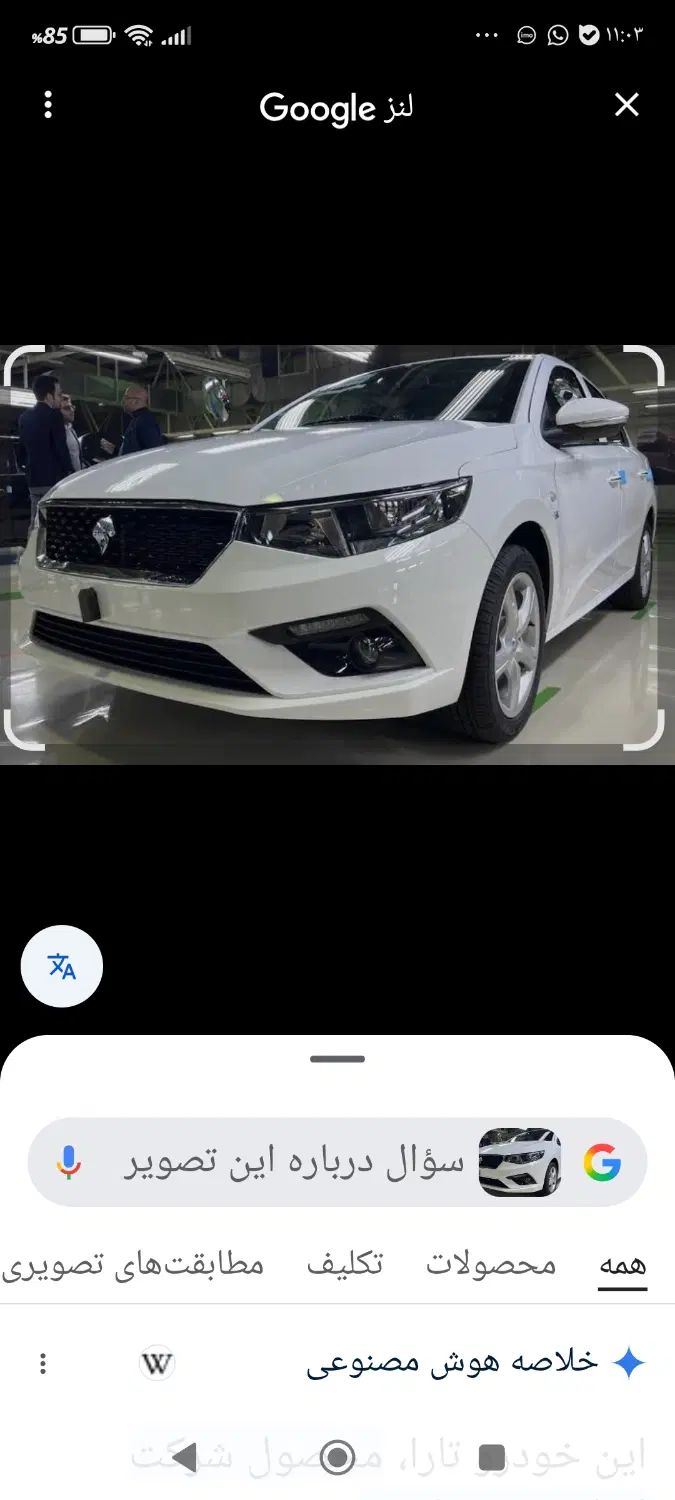
Task: Tap the car thumbnail in search bar
Action: (x=520, y=1162)
